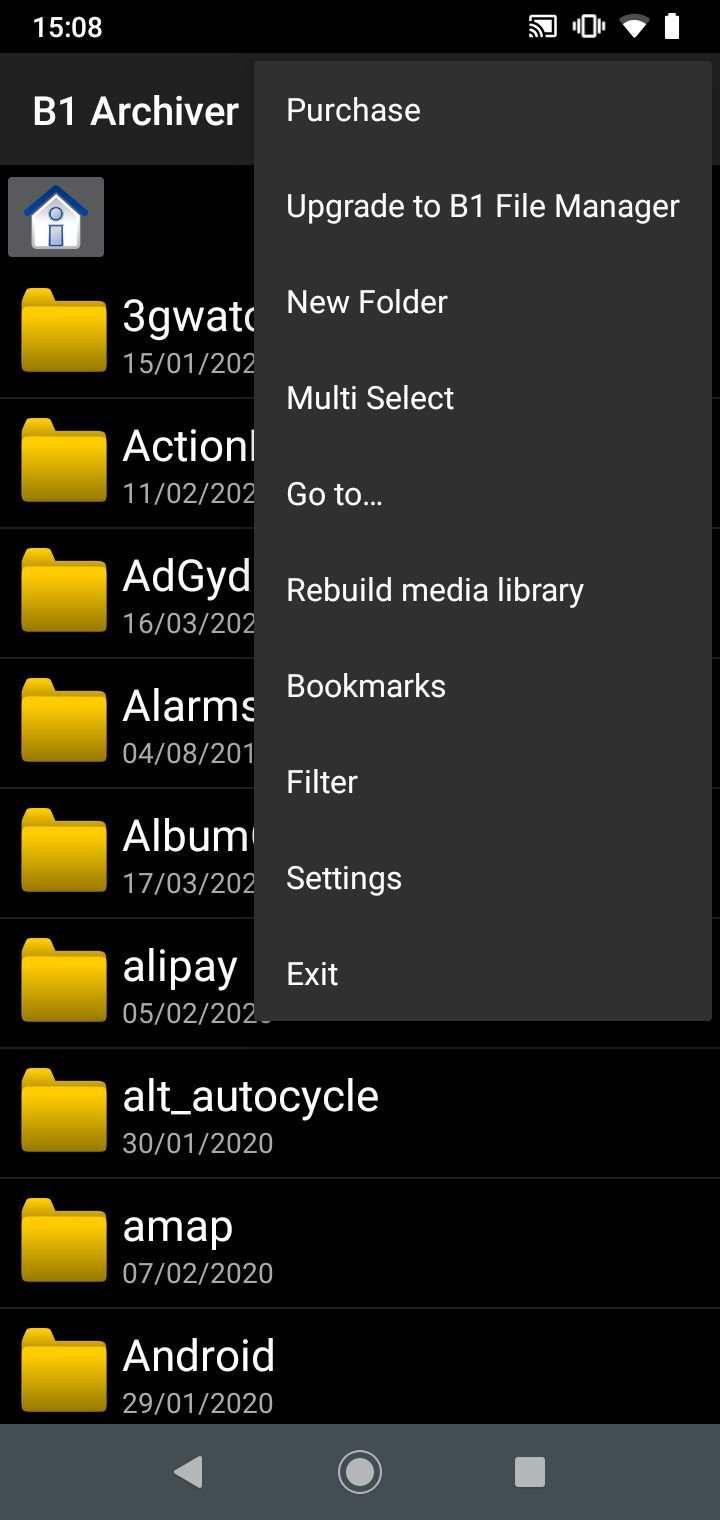Enable Multi Select mode
Viewport: 720px width, 1520px height.
point(483,398)
